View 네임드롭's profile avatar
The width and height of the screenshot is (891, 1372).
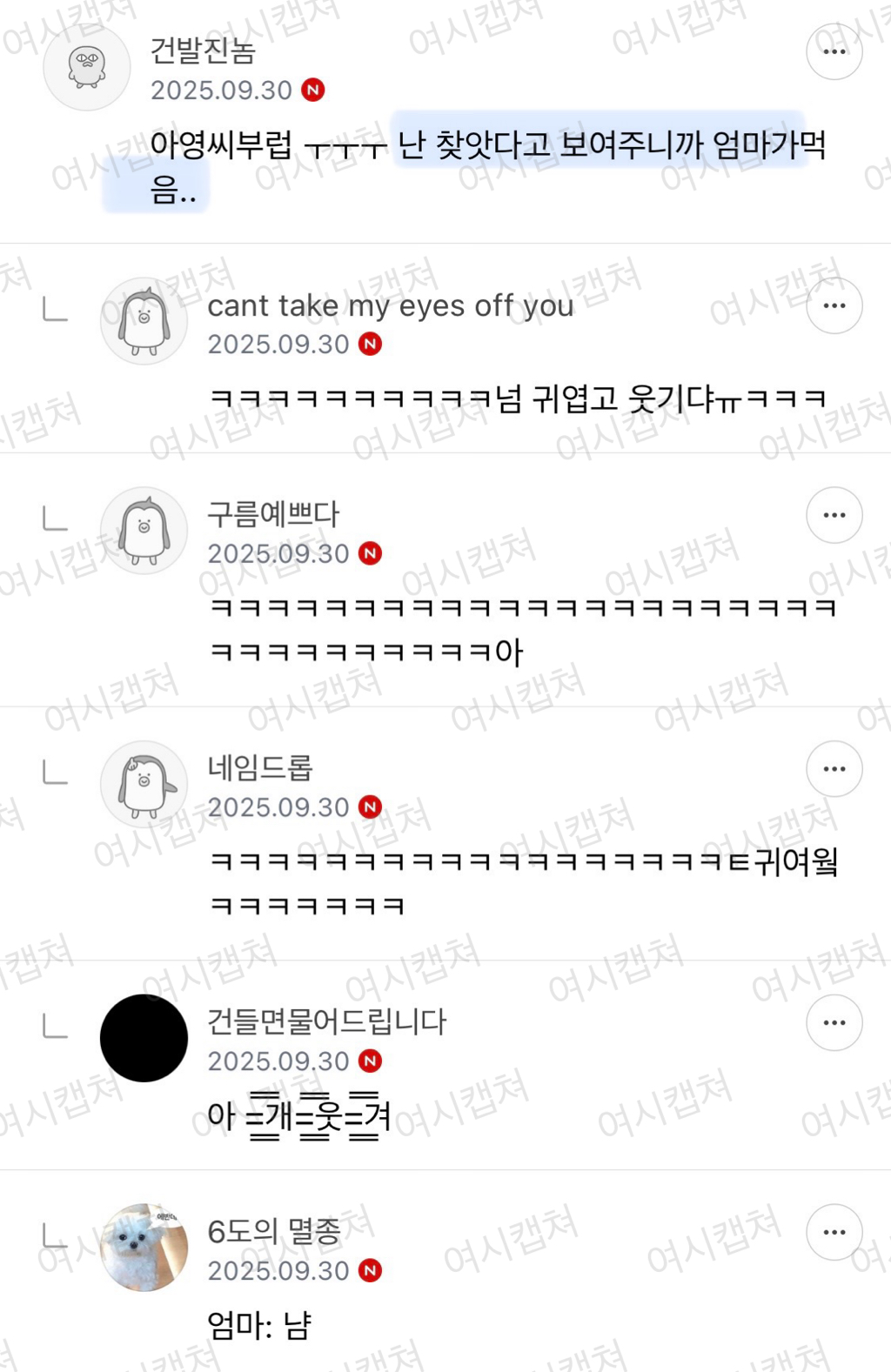[x=144, y=785]
